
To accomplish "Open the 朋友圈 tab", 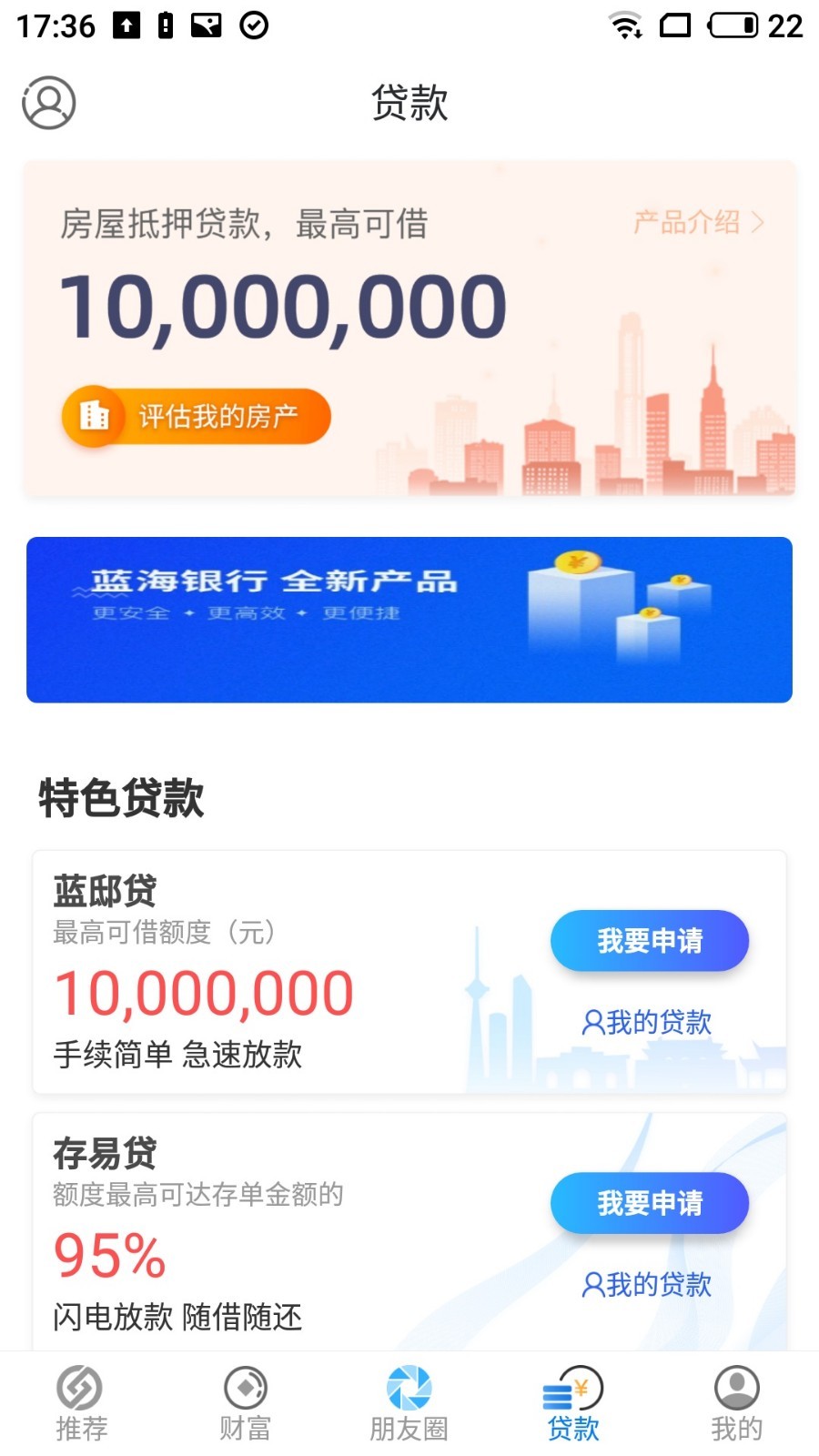I will pyautogui.click(x=408, y=1406).
